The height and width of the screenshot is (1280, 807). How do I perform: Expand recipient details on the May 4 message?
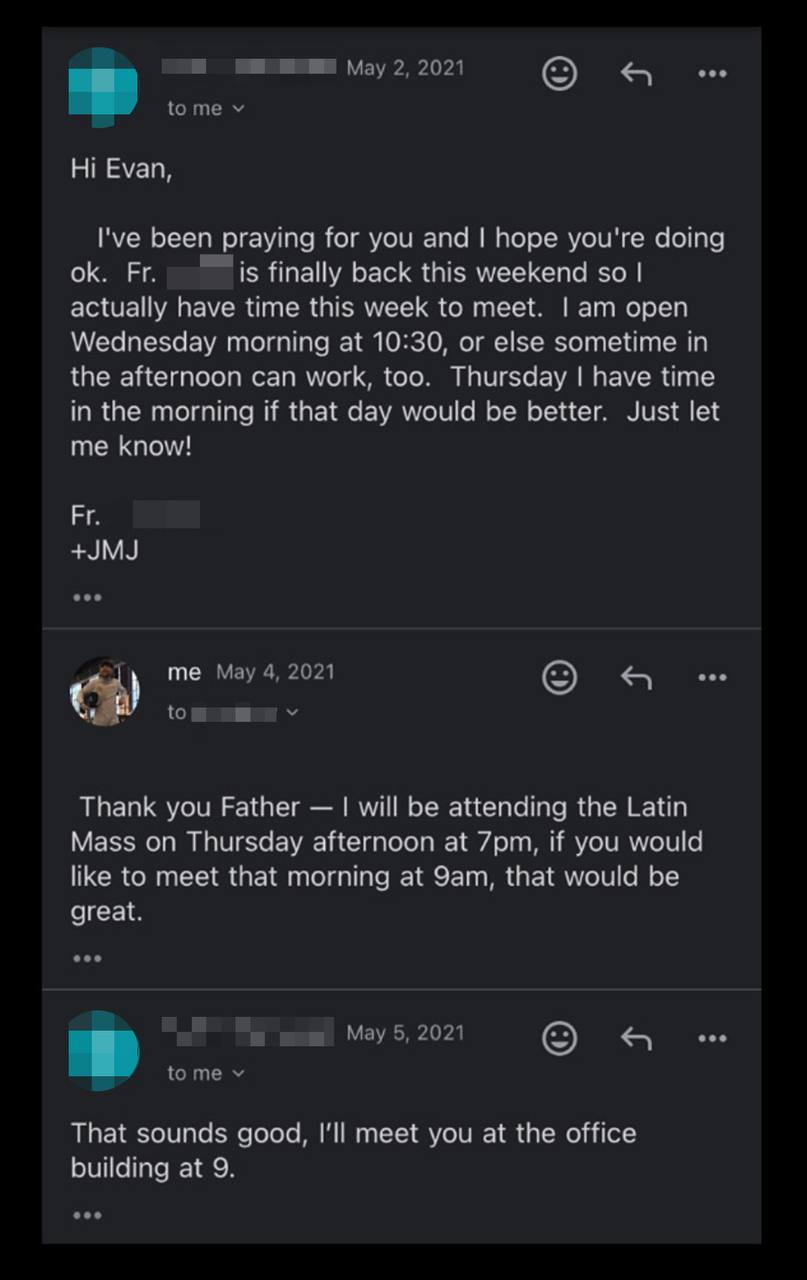pos(233,713)
